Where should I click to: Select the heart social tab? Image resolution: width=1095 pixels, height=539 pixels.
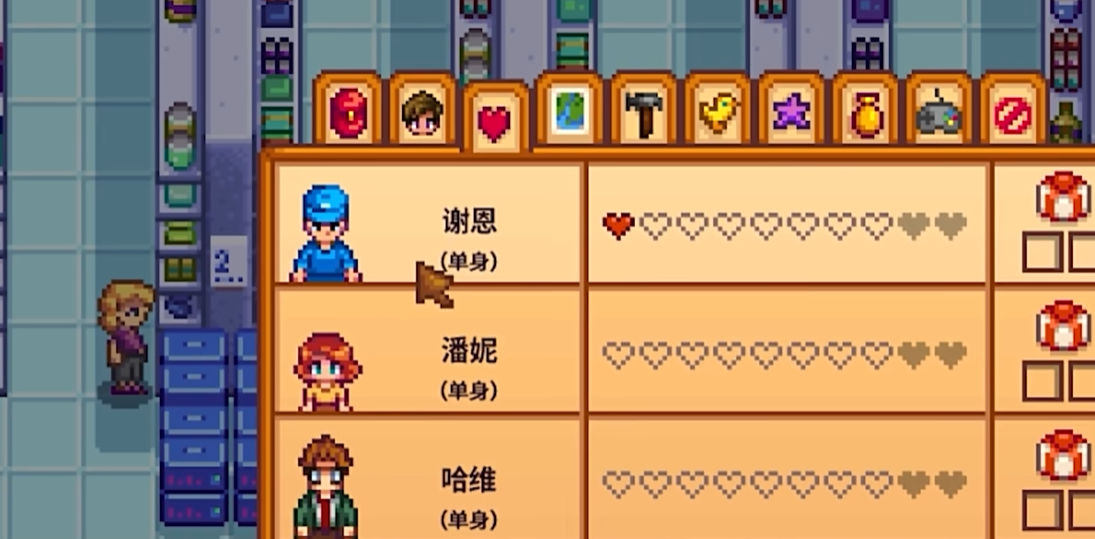[495, 122]
